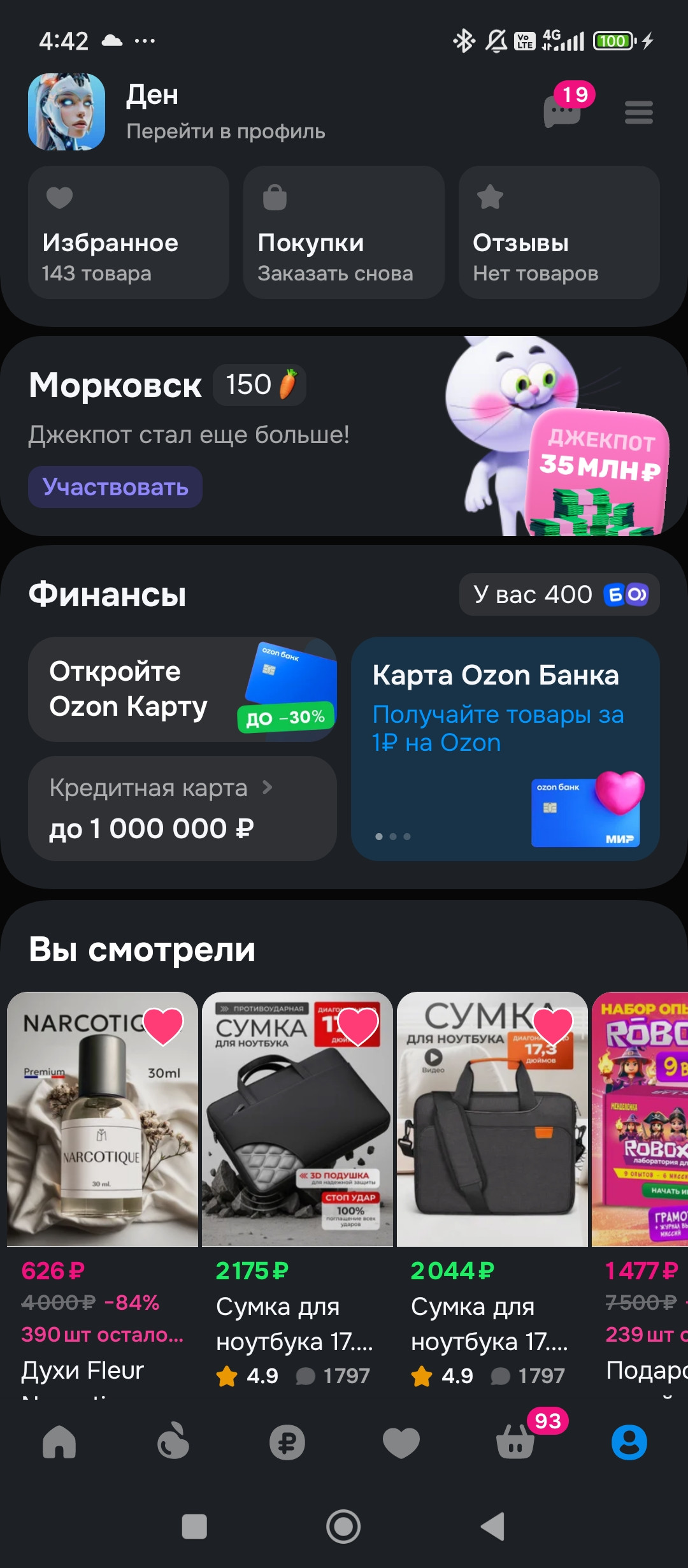Open the favorites heart tab
This screenshot has width=688, height=1568.
coord(401,1442)
